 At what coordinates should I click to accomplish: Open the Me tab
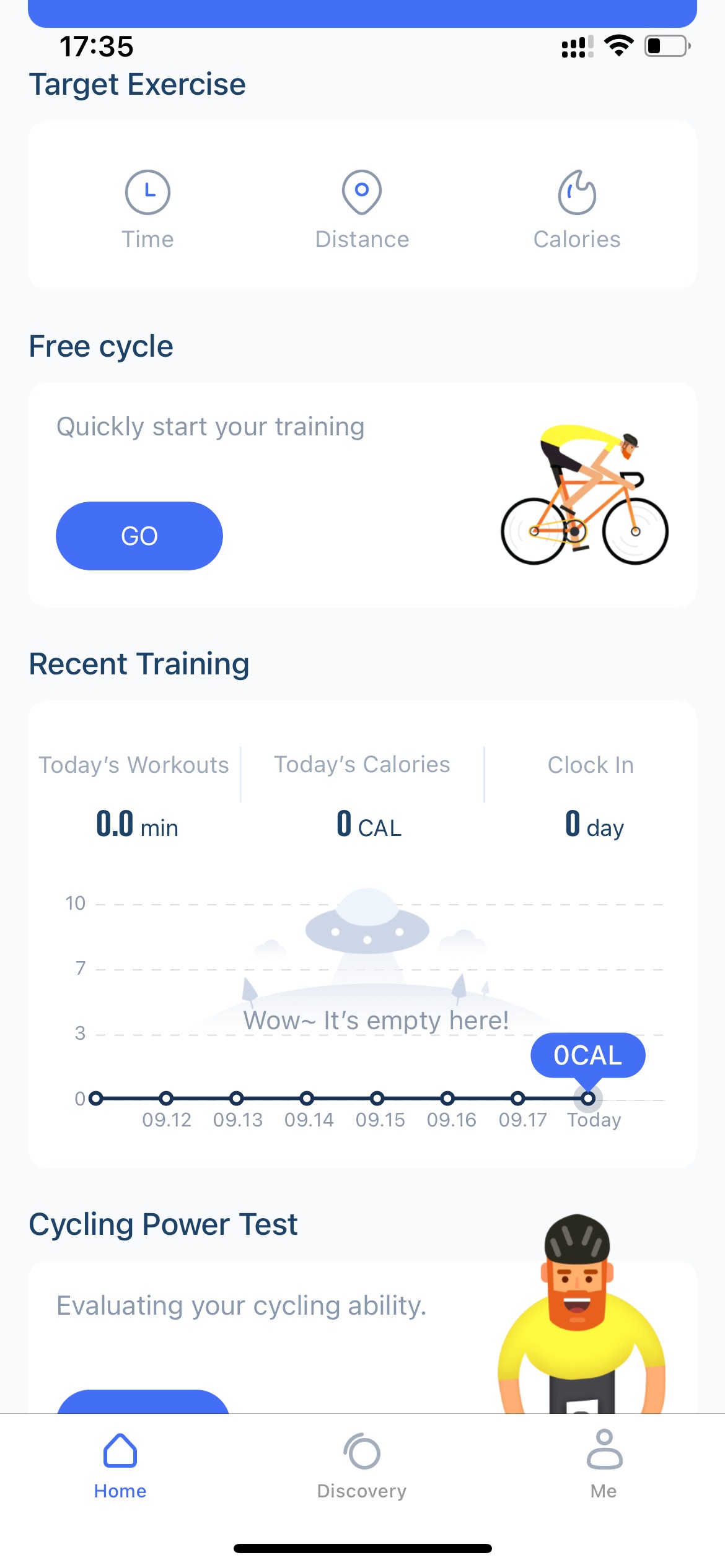(604, 1465)
